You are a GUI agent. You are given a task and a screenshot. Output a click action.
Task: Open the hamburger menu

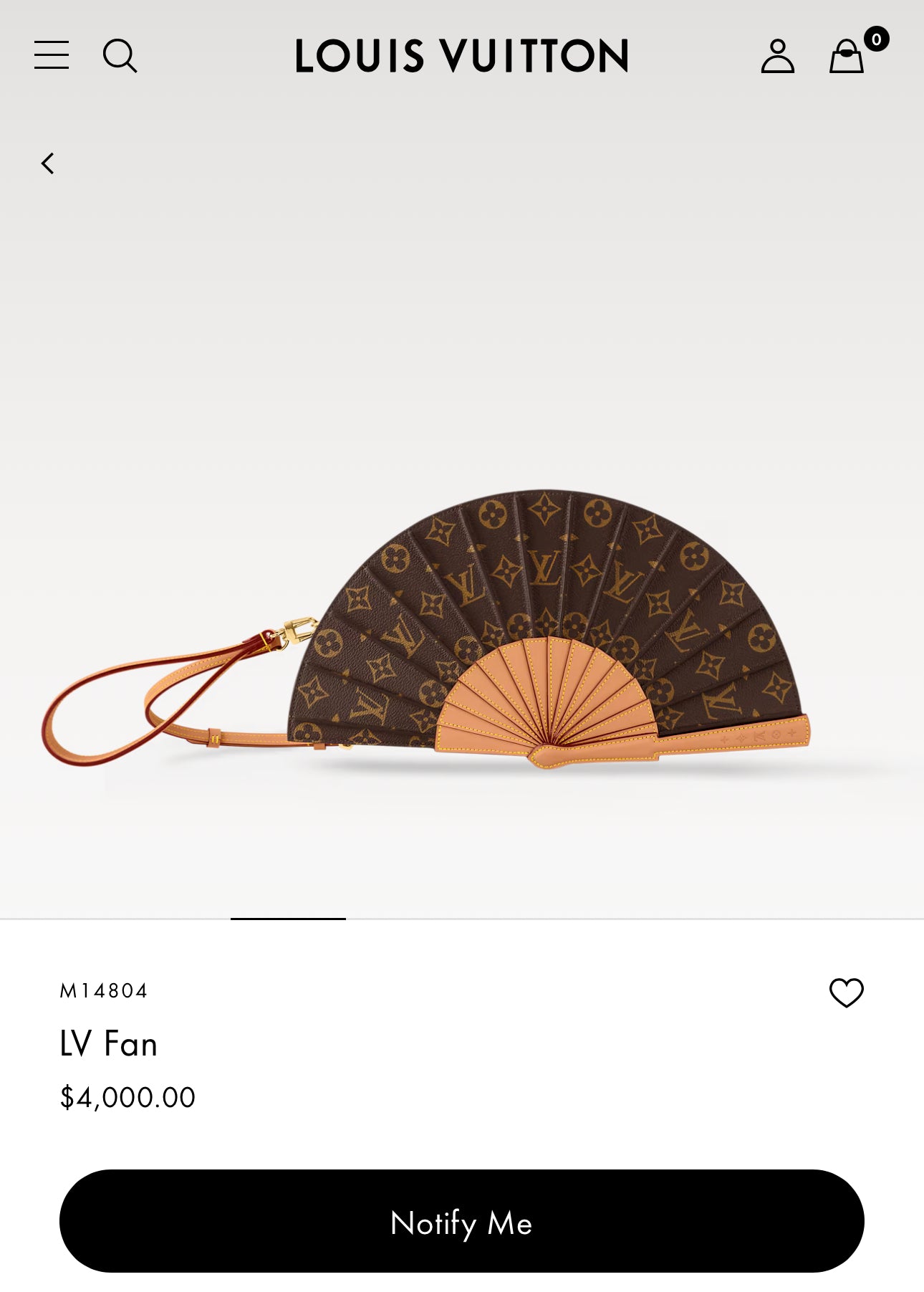[52, 55]
